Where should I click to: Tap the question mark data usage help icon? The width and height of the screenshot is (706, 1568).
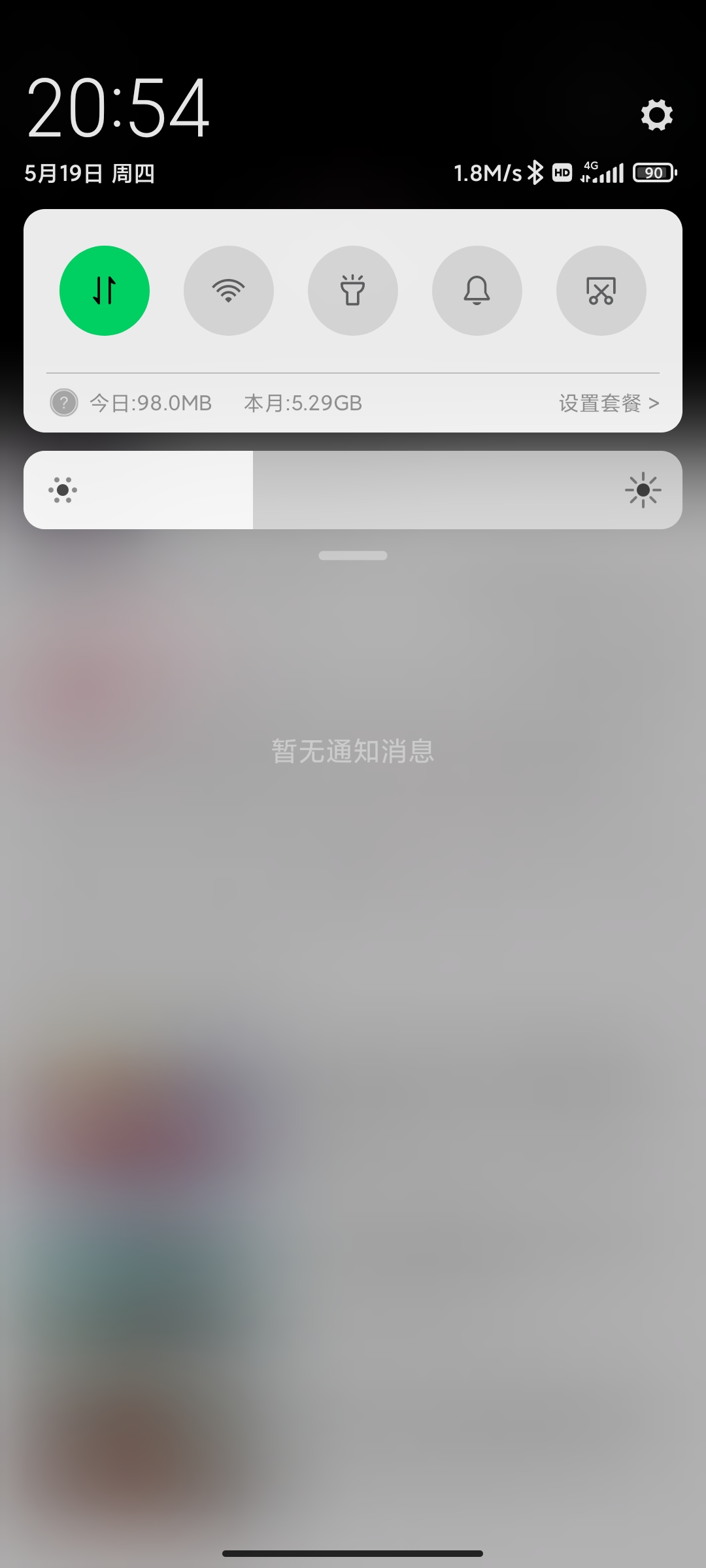point(64,402)
